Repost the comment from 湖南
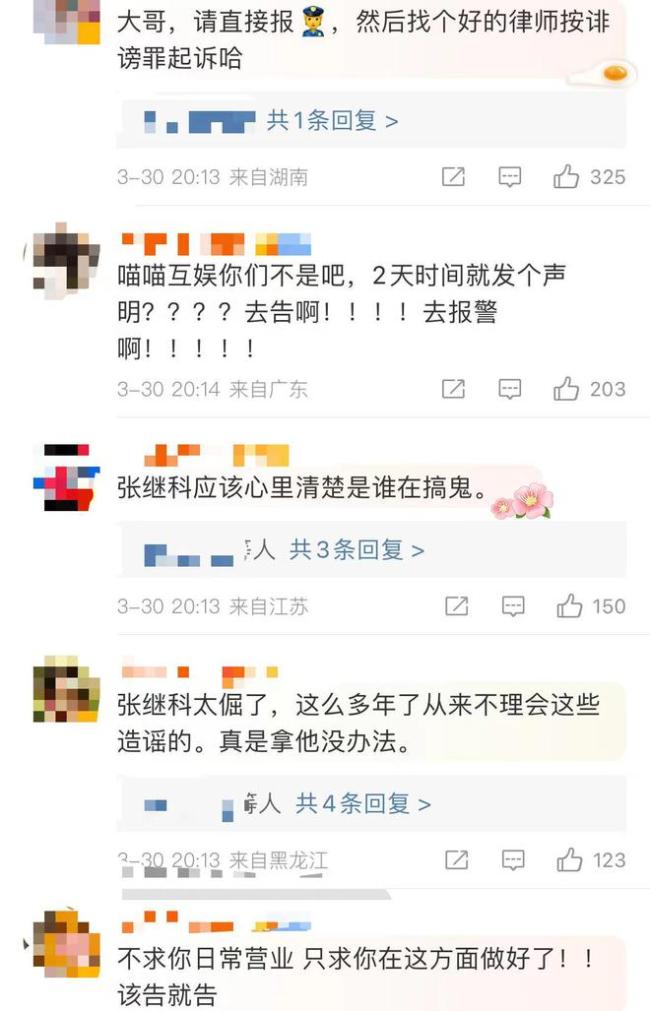The image size is (650, 1011). [x=453, y=177]
